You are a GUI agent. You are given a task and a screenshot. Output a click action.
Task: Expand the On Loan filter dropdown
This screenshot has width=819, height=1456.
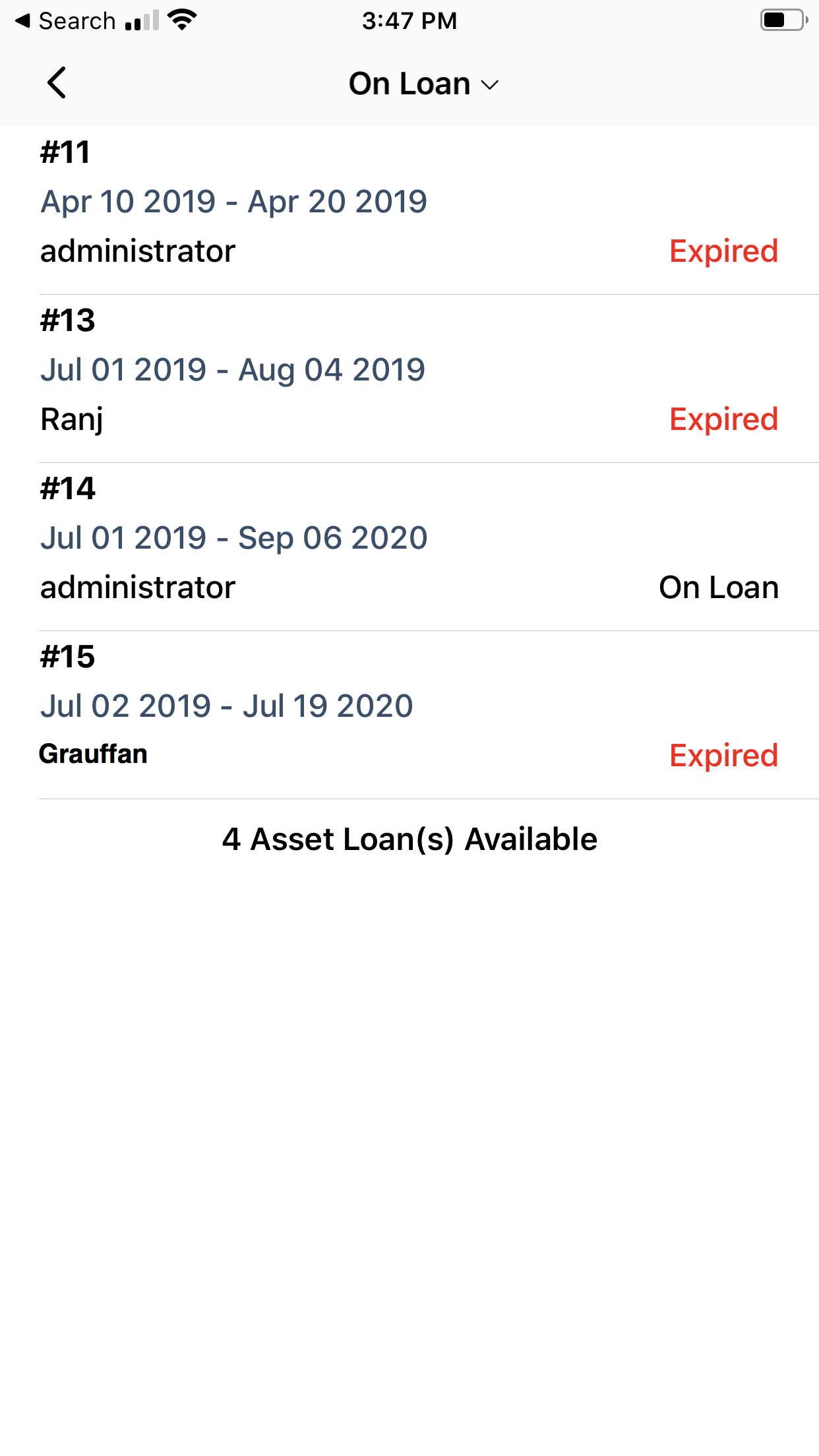[x=423, y=84]
